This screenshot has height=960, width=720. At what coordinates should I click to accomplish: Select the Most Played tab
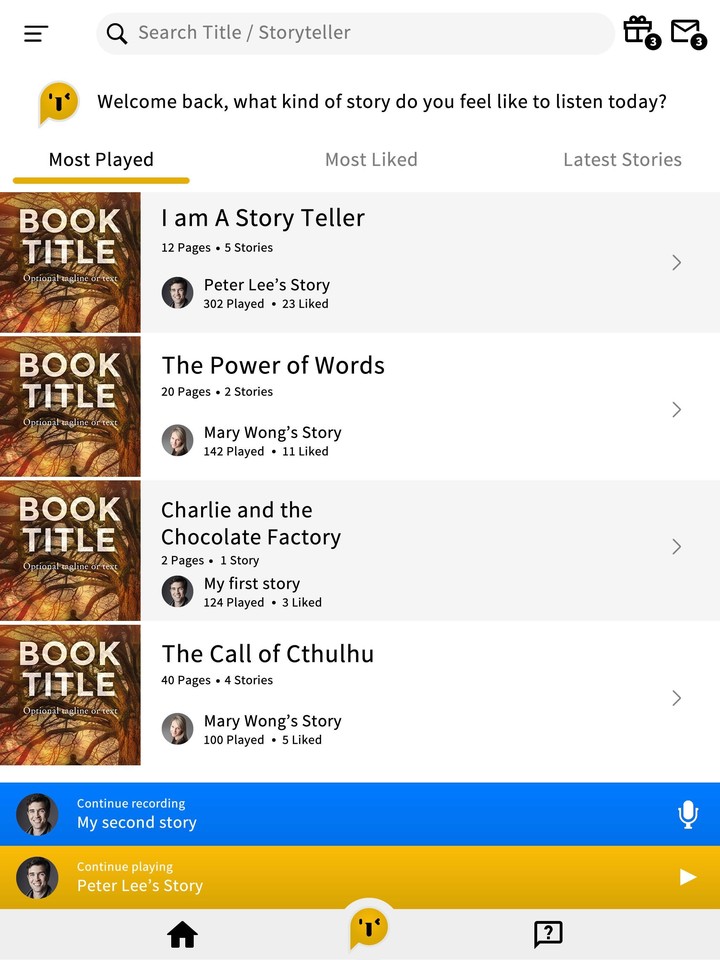[101, 159]
